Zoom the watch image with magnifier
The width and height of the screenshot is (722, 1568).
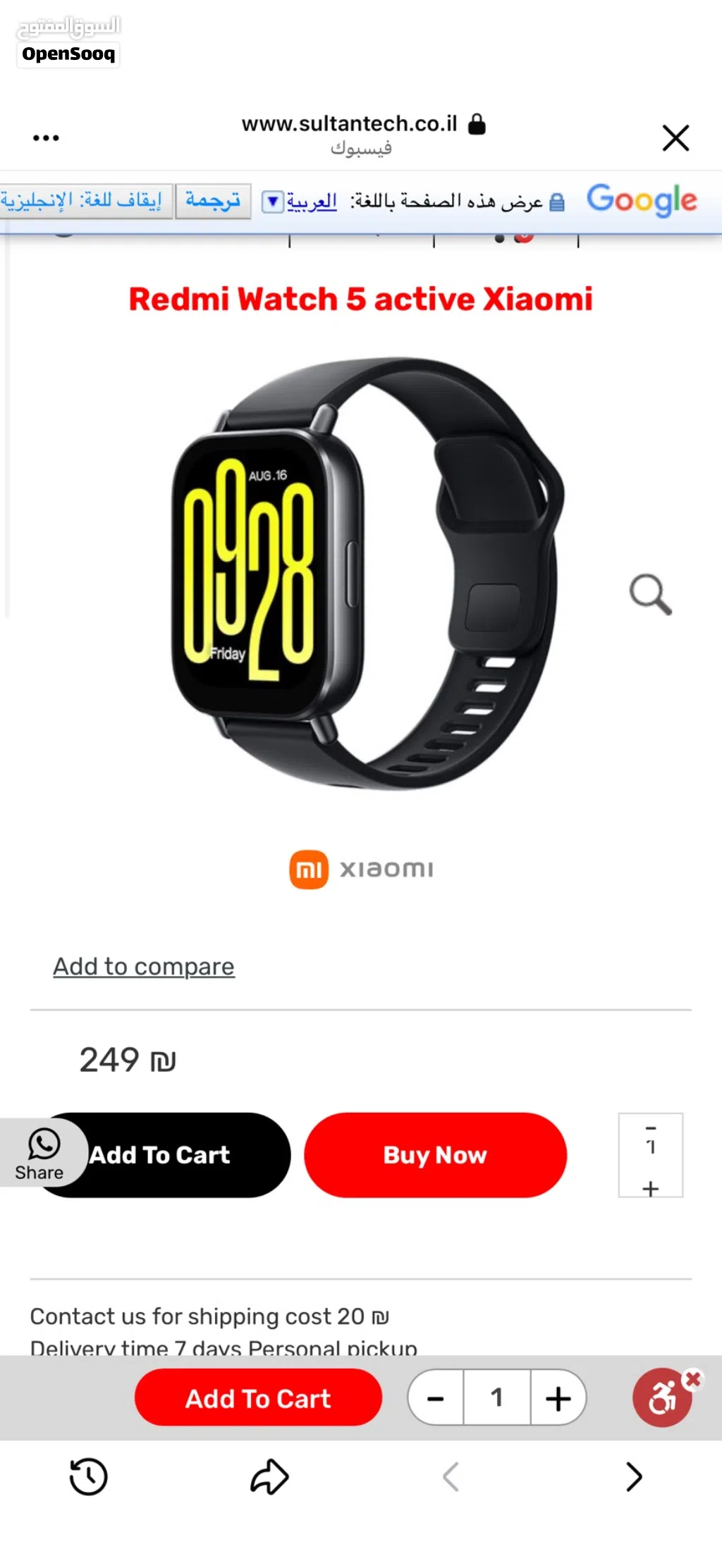(x=650, y=594)
